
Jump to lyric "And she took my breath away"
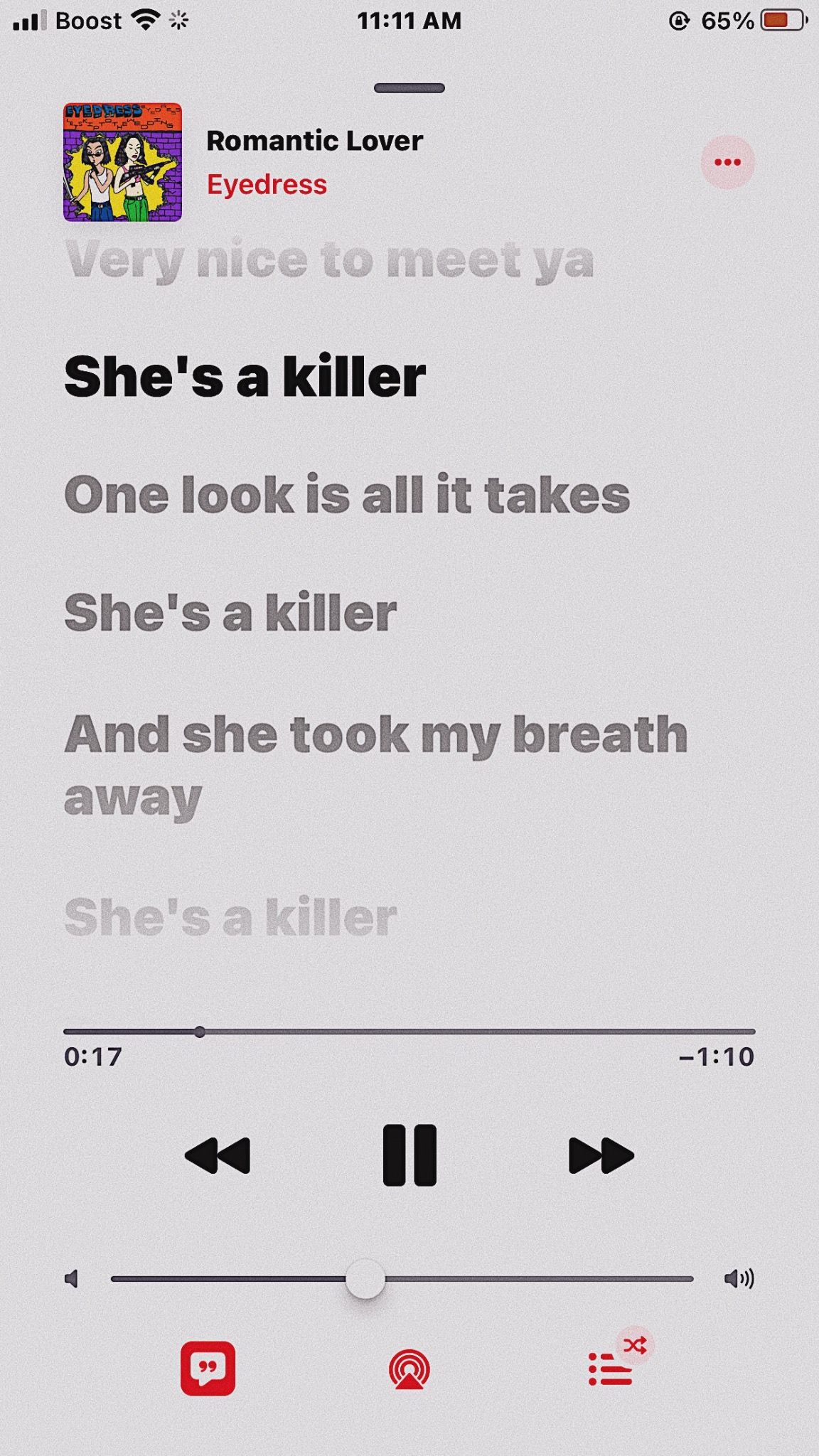click(x=376, y=766)
